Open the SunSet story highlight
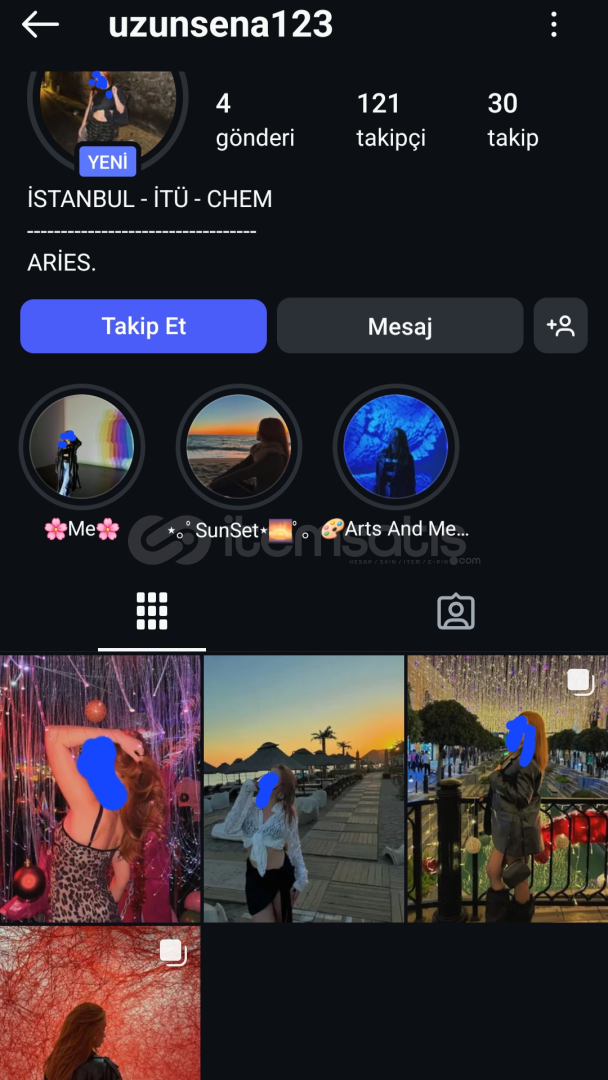This screenshot has width=608, height=1080. point(239,446)
